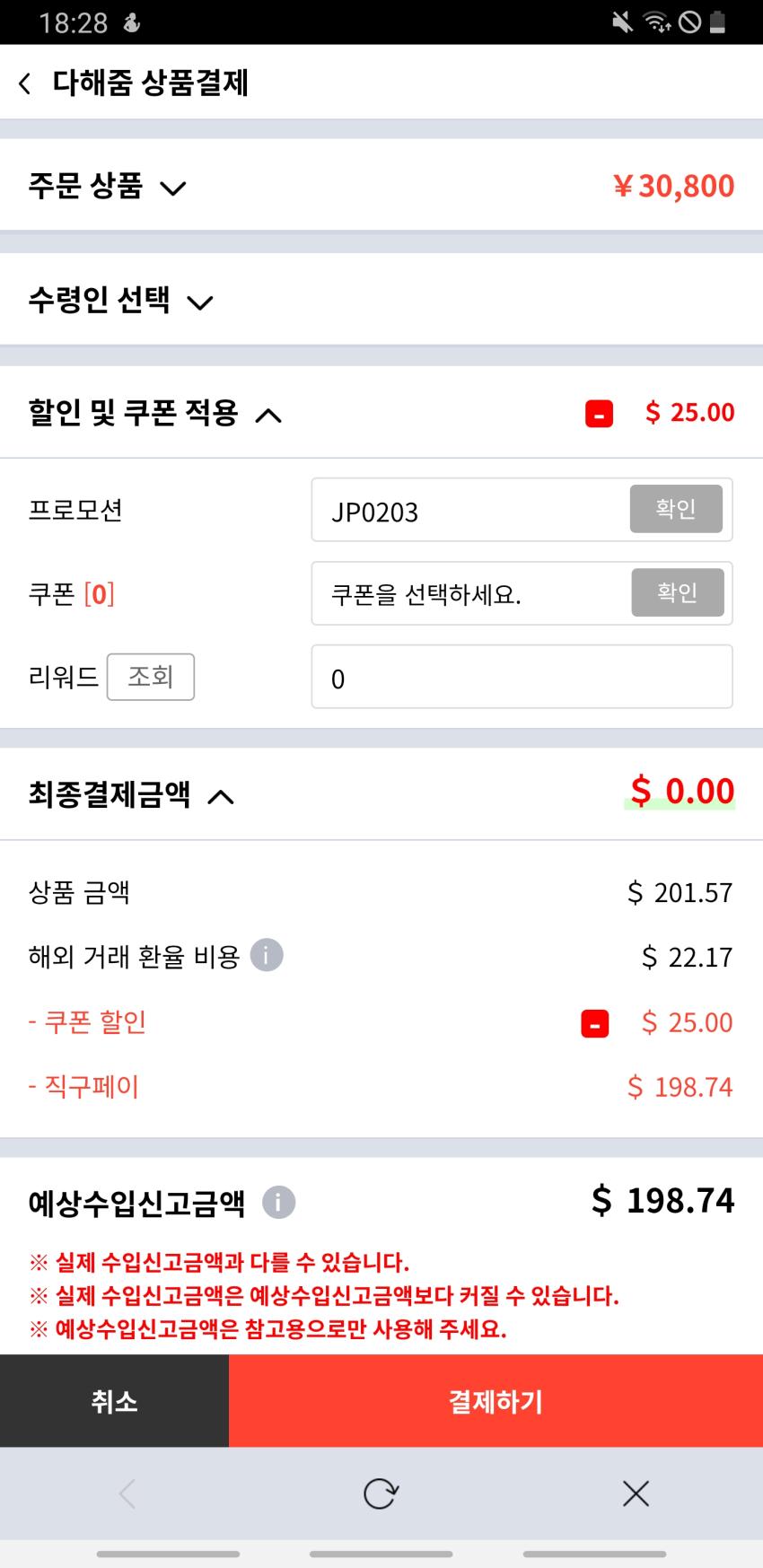Tap 조회 to look up rewards
The height and width of the screenshot is (1568, 763).
tap(150, 677)
